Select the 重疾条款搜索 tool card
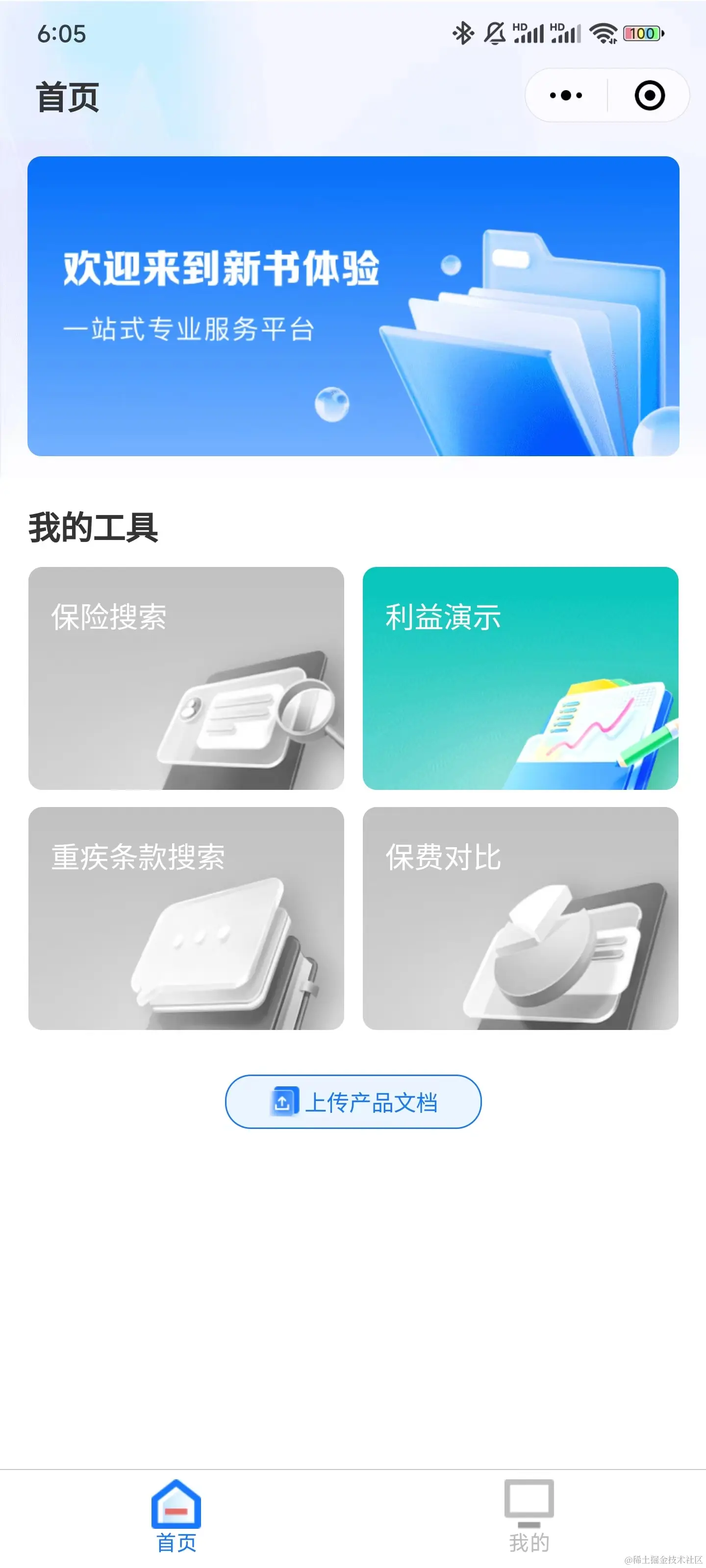Image resolution: width=706 pixels, height=1568 pixels. (x=186, y=918)
